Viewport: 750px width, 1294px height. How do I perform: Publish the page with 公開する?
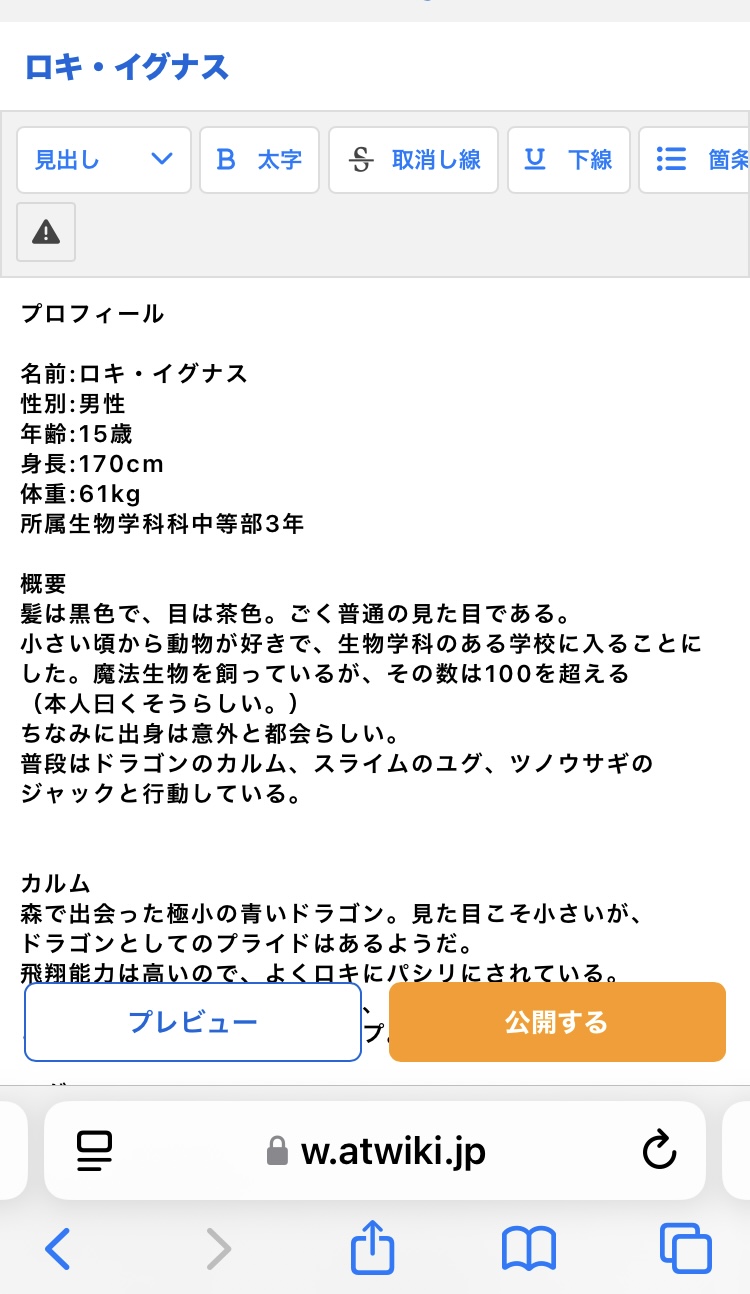556,1022
